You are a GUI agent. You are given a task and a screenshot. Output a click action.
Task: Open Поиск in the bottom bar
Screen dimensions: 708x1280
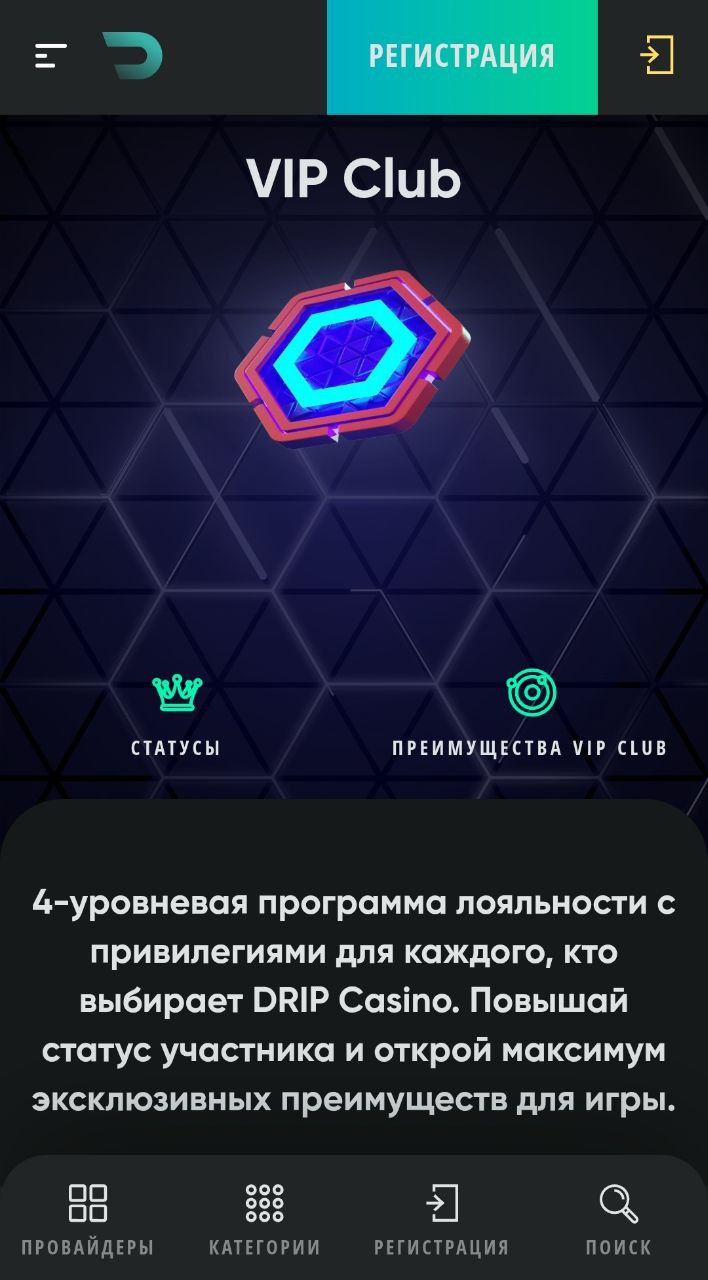click(x=619, y=1220)
